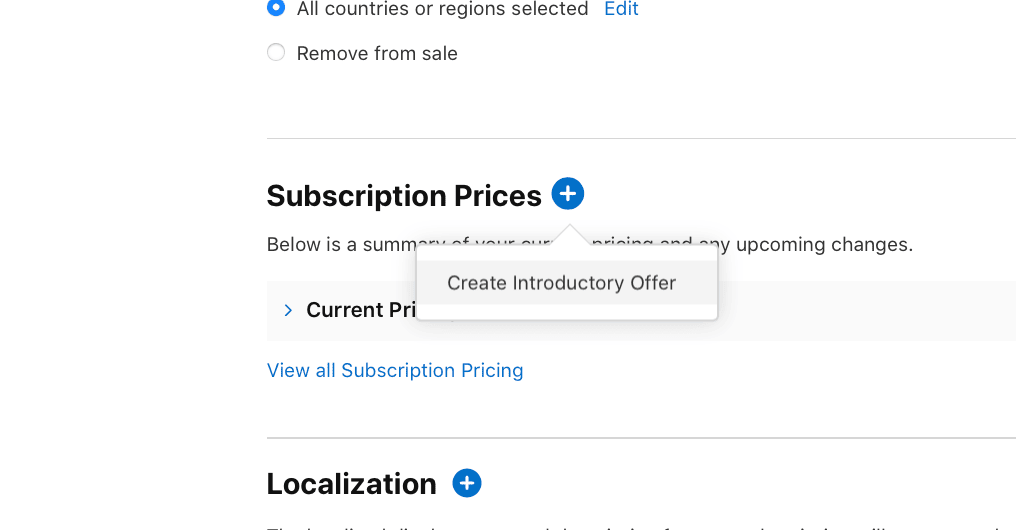Expand the Current Pricing section chevron

pyautogui.click(x=288, y=310)
